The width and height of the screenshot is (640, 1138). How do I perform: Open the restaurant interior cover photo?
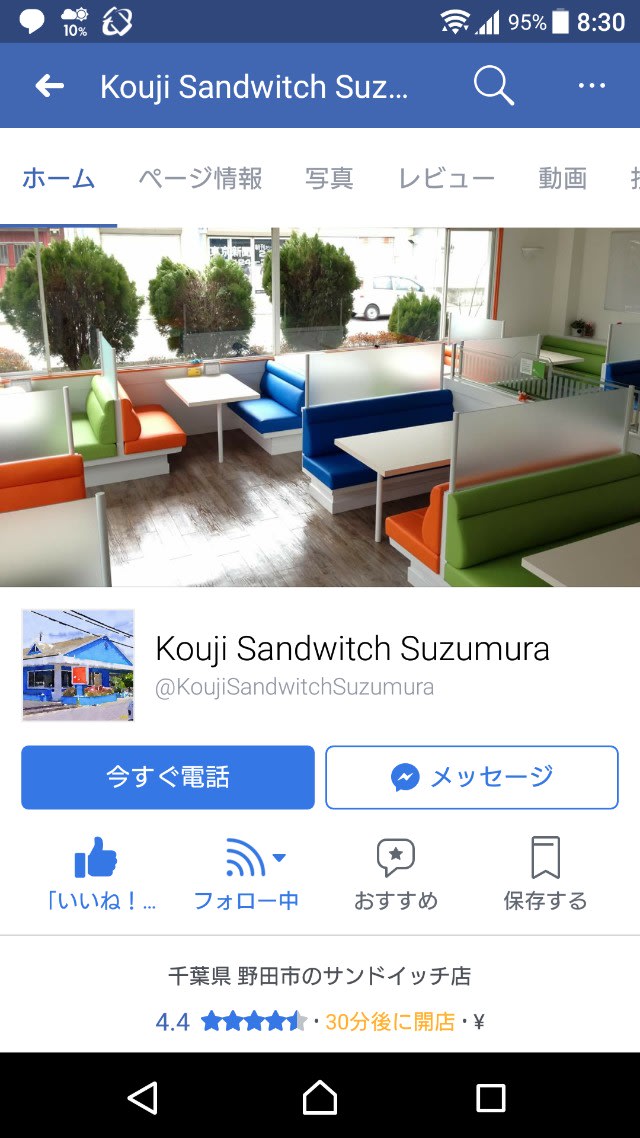320,406
